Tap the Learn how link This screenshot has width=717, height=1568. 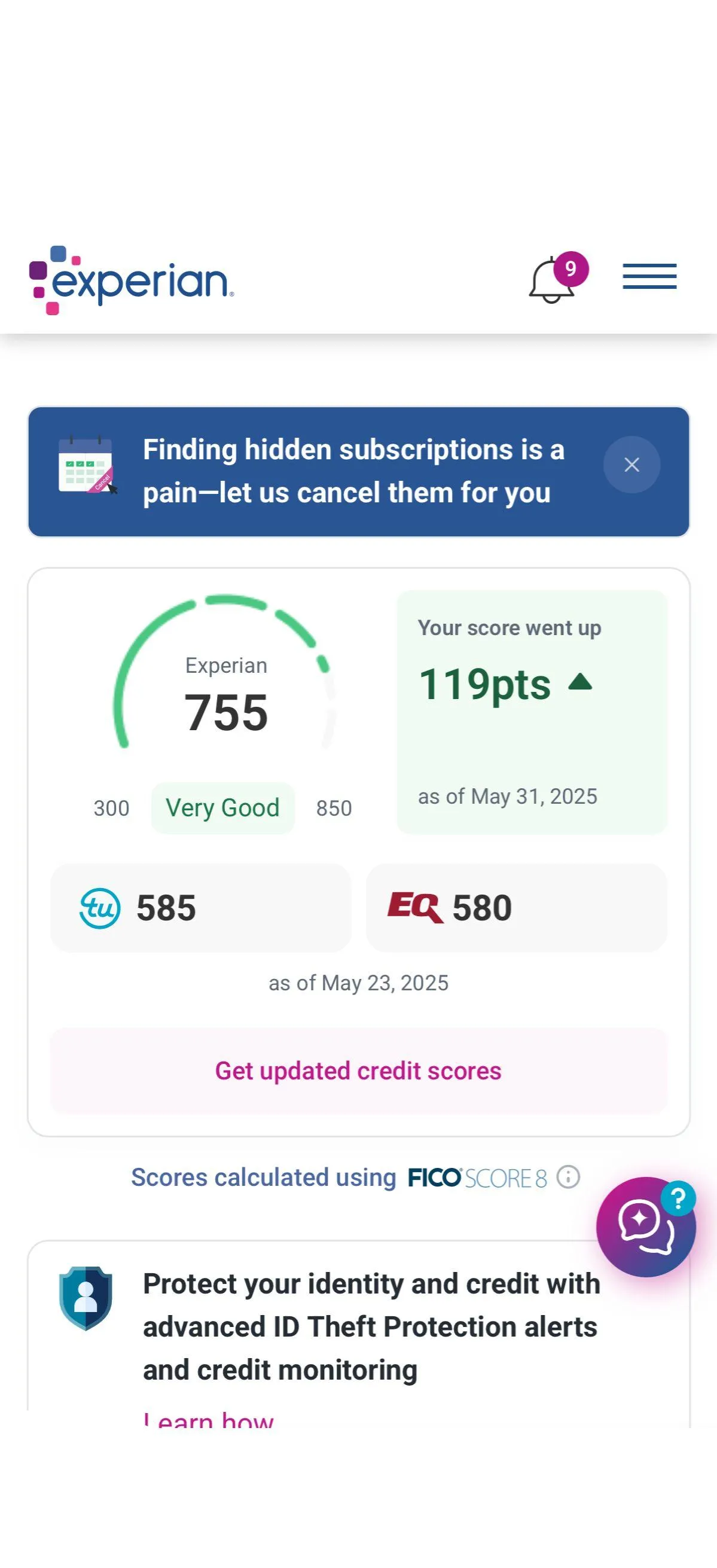(209, 1421)
